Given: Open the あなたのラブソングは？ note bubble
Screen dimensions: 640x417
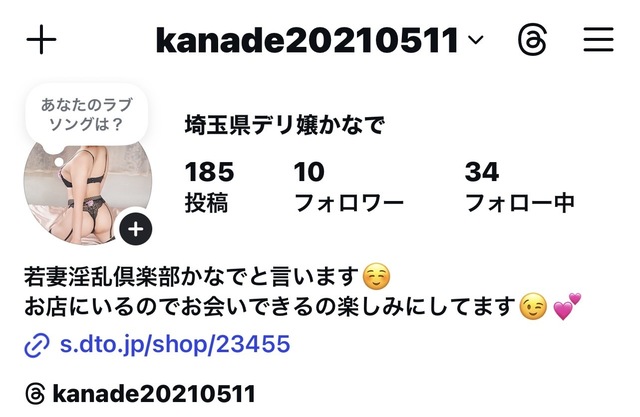Looking at the screenshot, I should tap(86, 115).
